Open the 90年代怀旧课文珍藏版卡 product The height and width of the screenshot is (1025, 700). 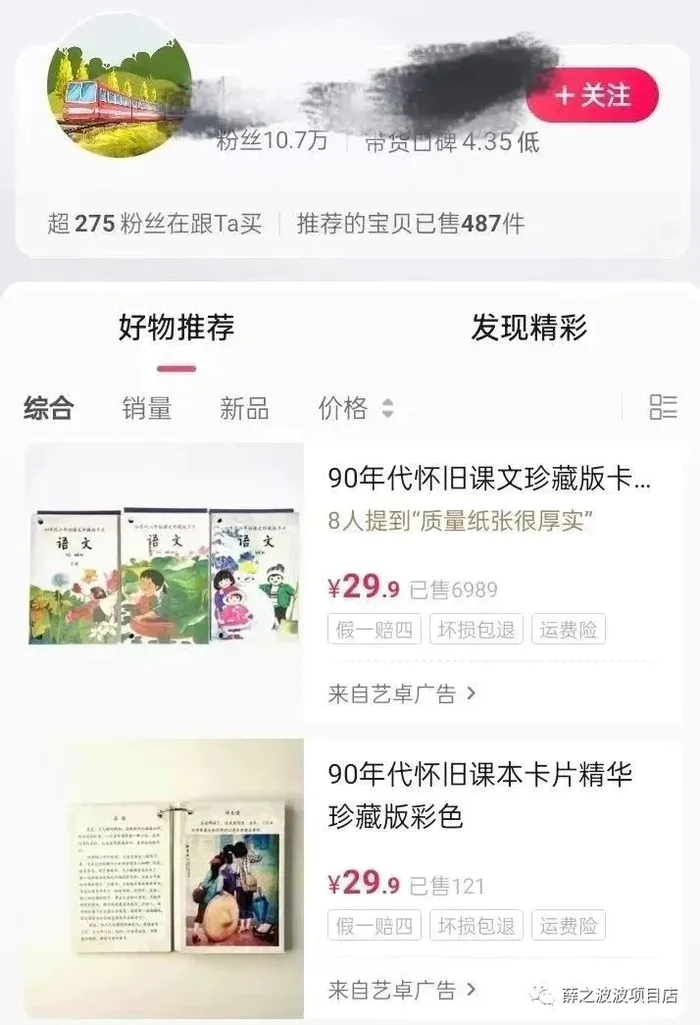(x=489, y=479)
